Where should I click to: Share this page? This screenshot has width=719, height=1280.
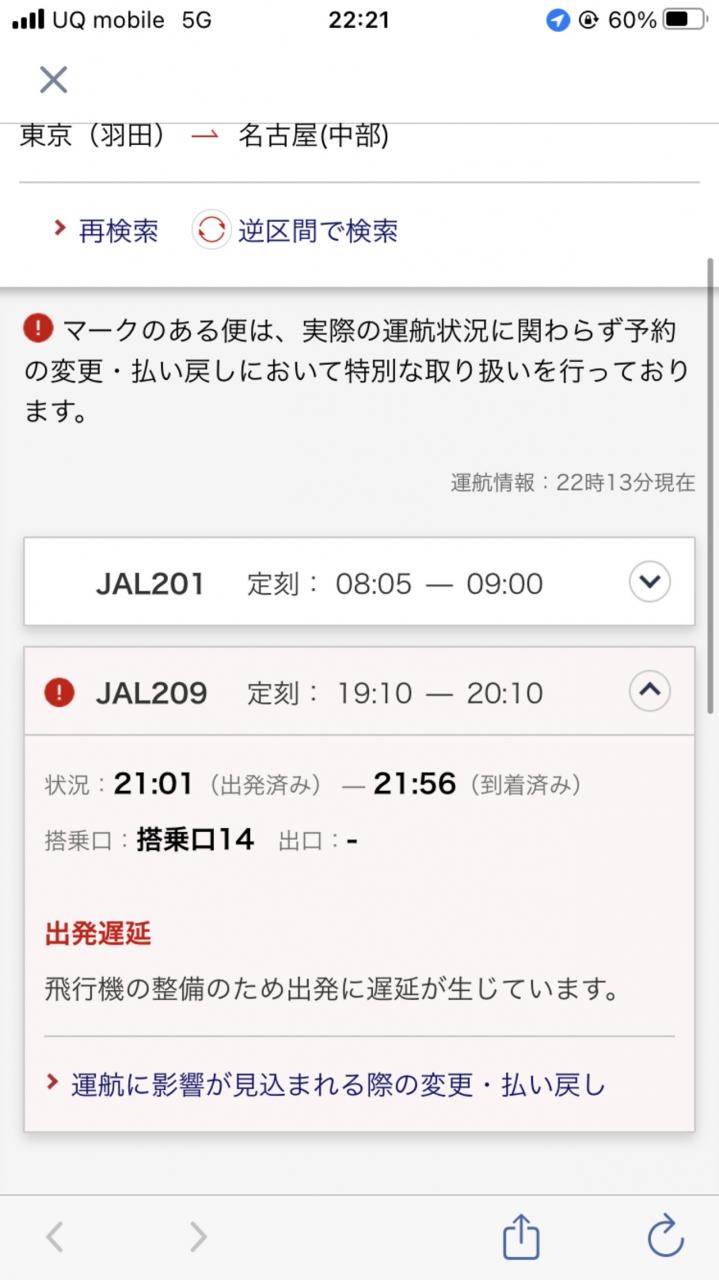[x=521, y=1237]
